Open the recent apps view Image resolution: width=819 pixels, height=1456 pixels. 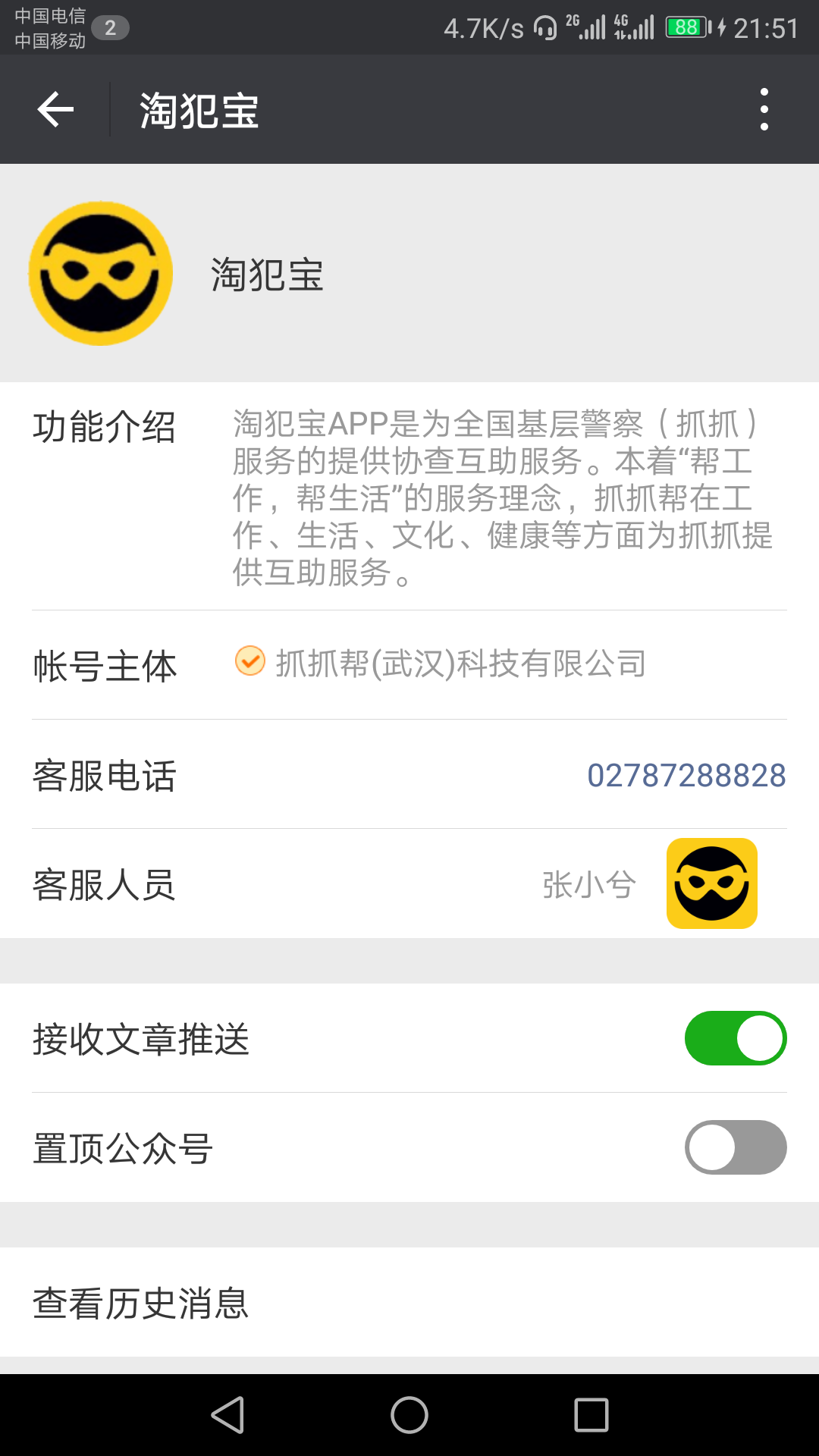pyautogui.click(x=591, y=1415)
